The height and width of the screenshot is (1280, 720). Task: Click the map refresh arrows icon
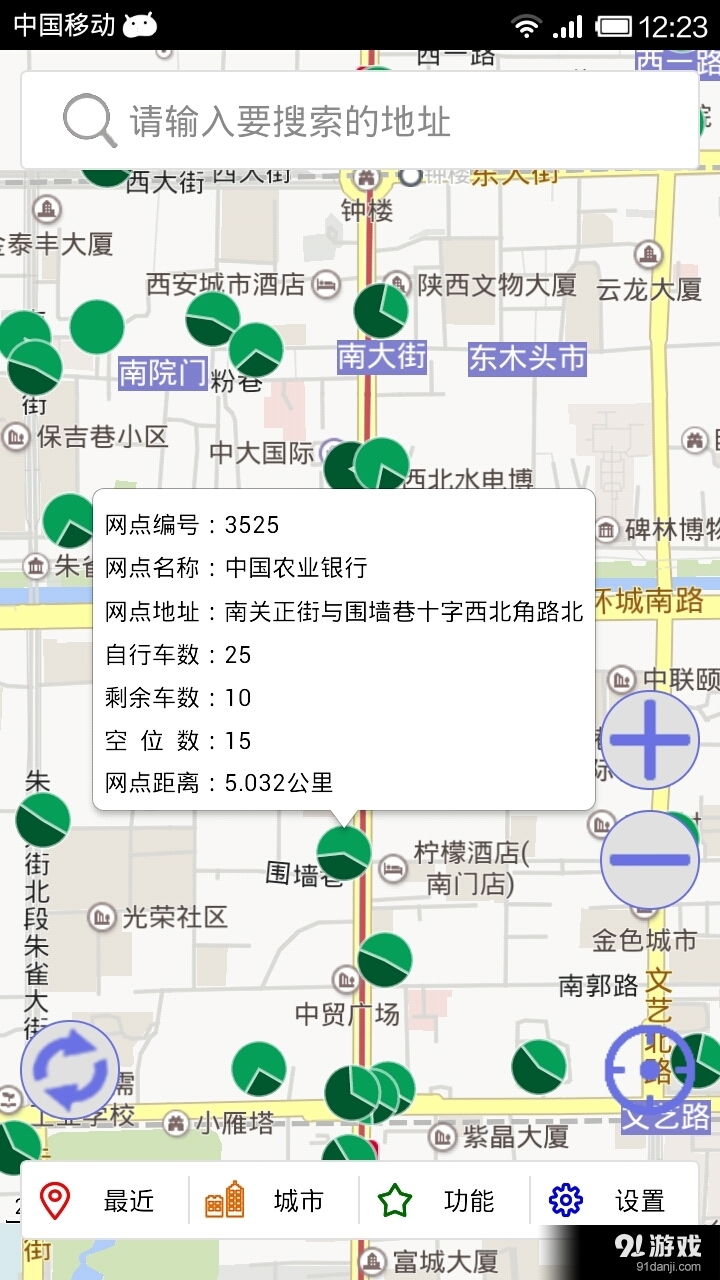[68, 1067]
